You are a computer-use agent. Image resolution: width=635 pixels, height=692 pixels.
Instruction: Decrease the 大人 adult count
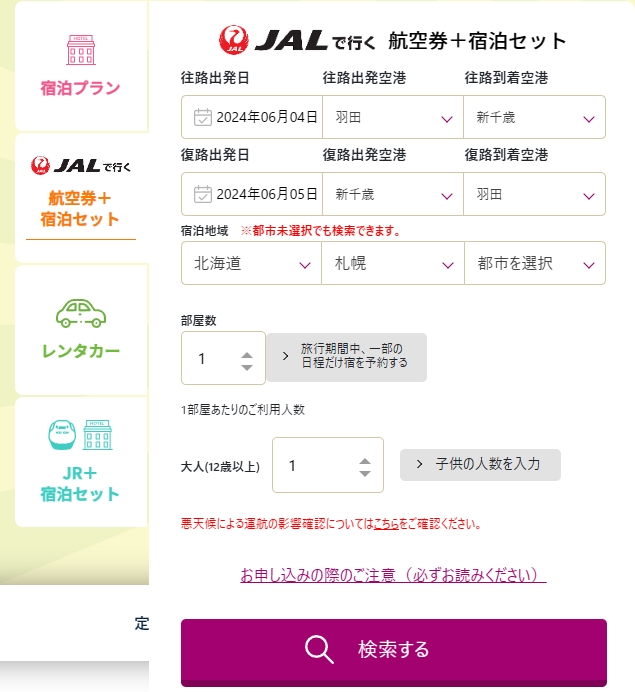click(365, 473)
